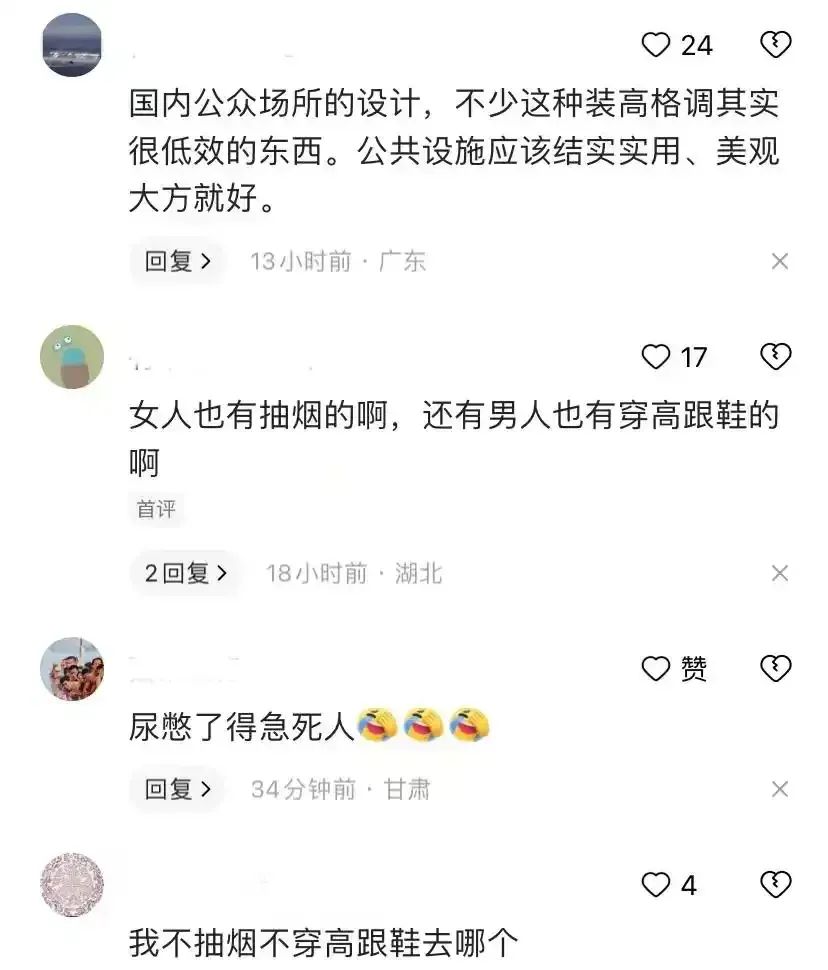This screenshot has height=970, width=828.
Task: Open avatar beside 我不抽烟不穿高跟鞋 comment
Action: point(72,885)
